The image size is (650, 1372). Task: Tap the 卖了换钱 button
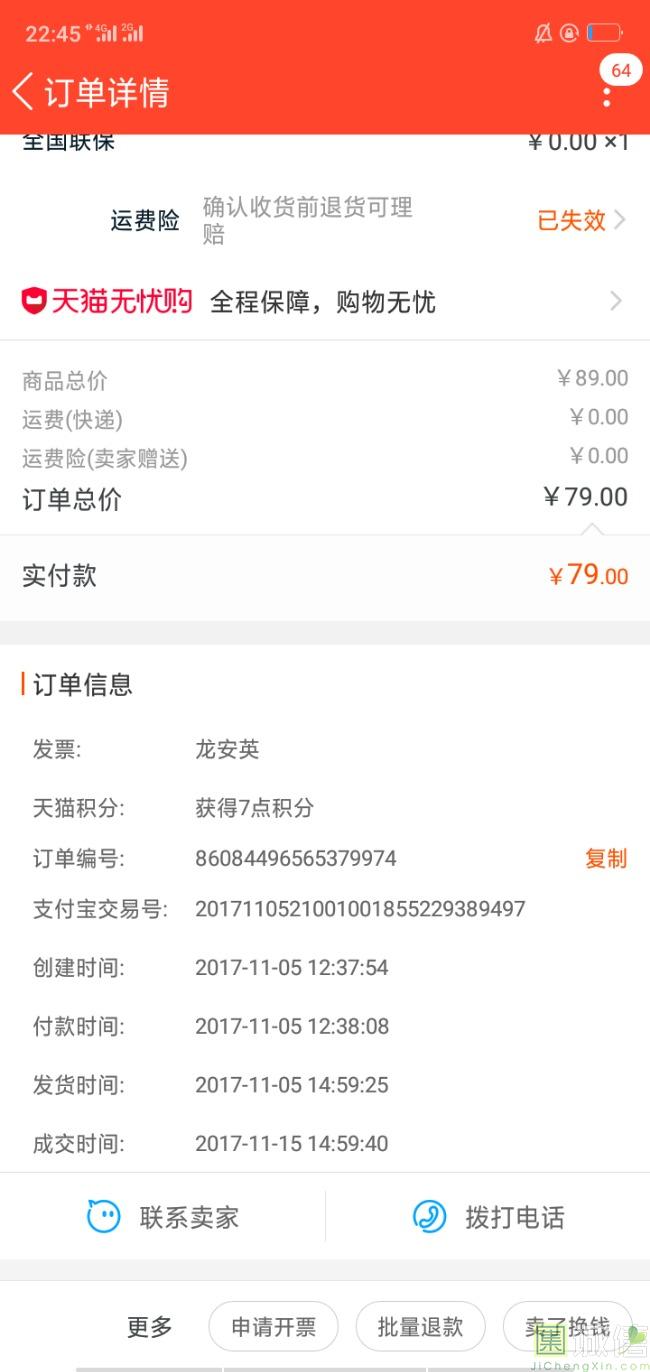[567, 1327]
